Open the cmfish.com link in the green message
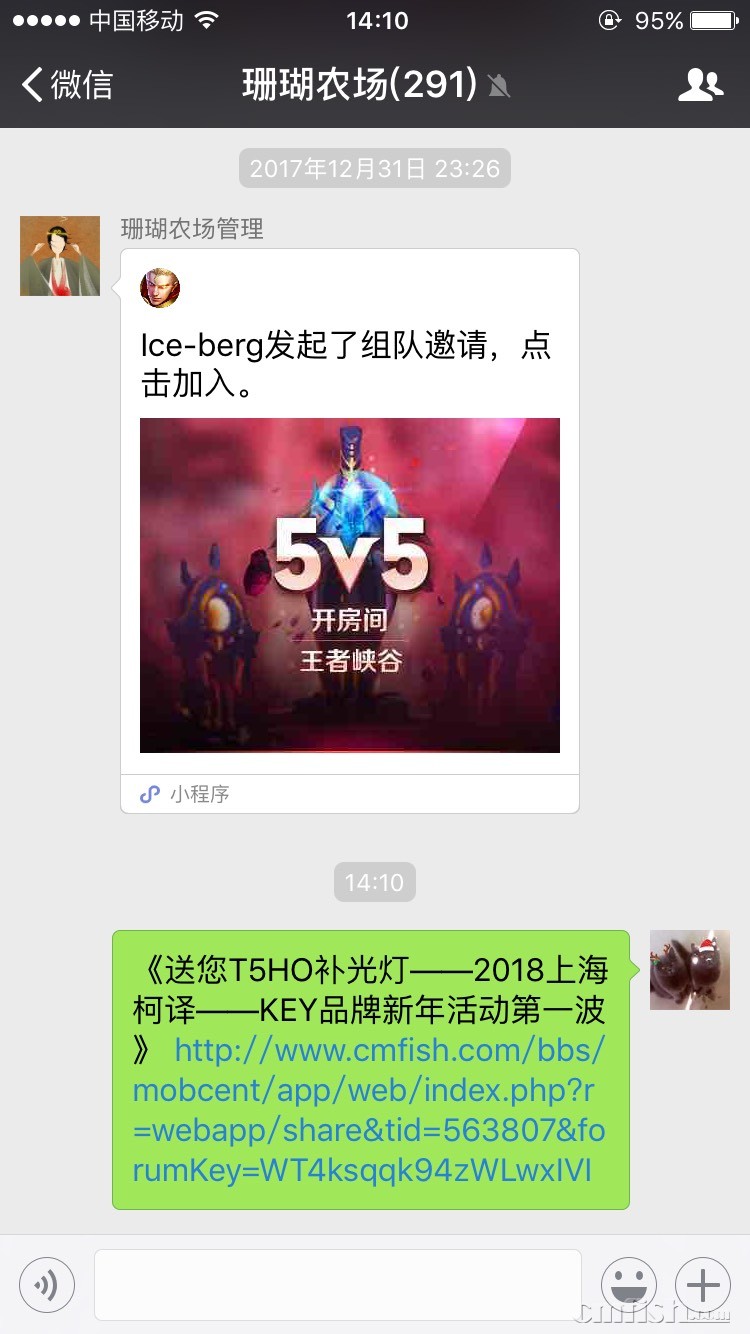 (370, 1110)
